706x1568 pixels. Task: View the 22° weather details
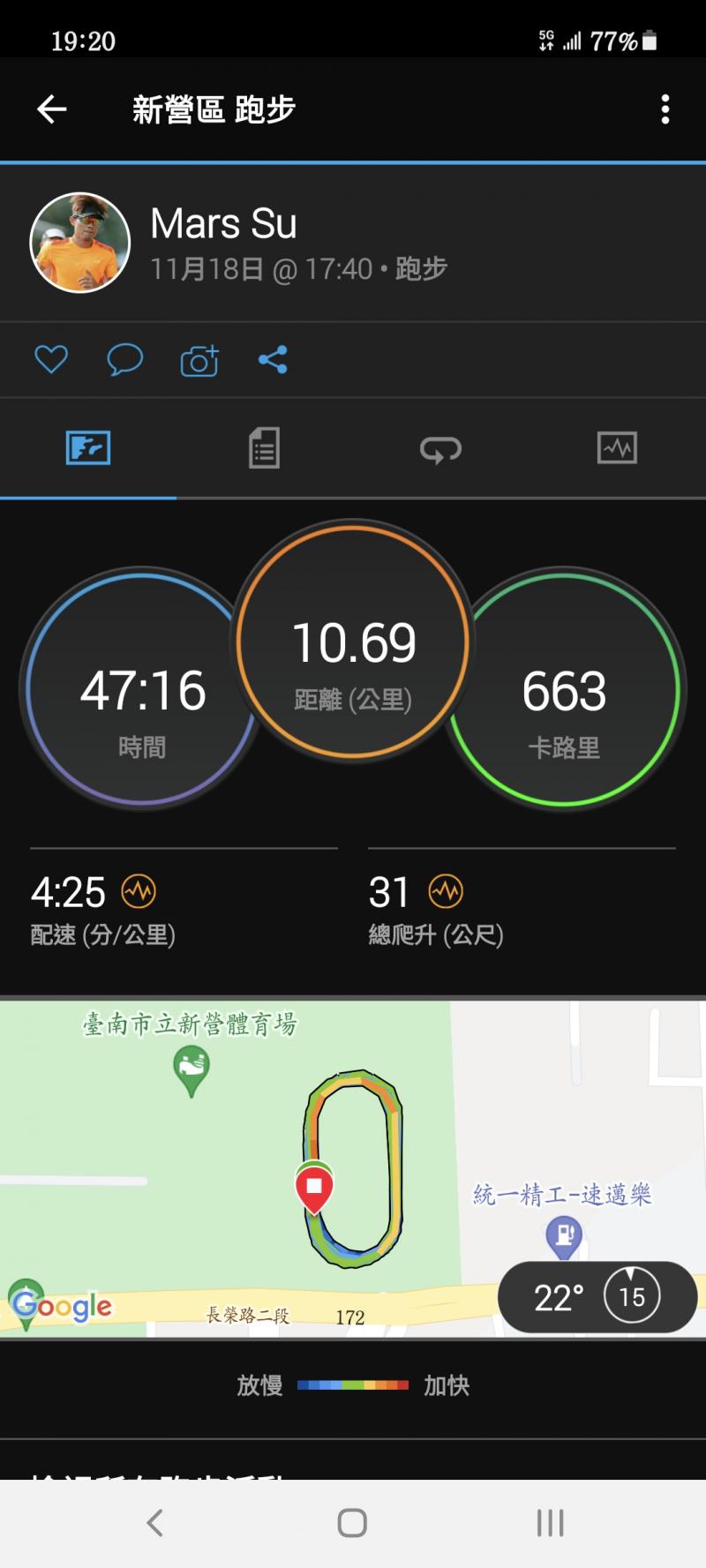pos(597,1296)
